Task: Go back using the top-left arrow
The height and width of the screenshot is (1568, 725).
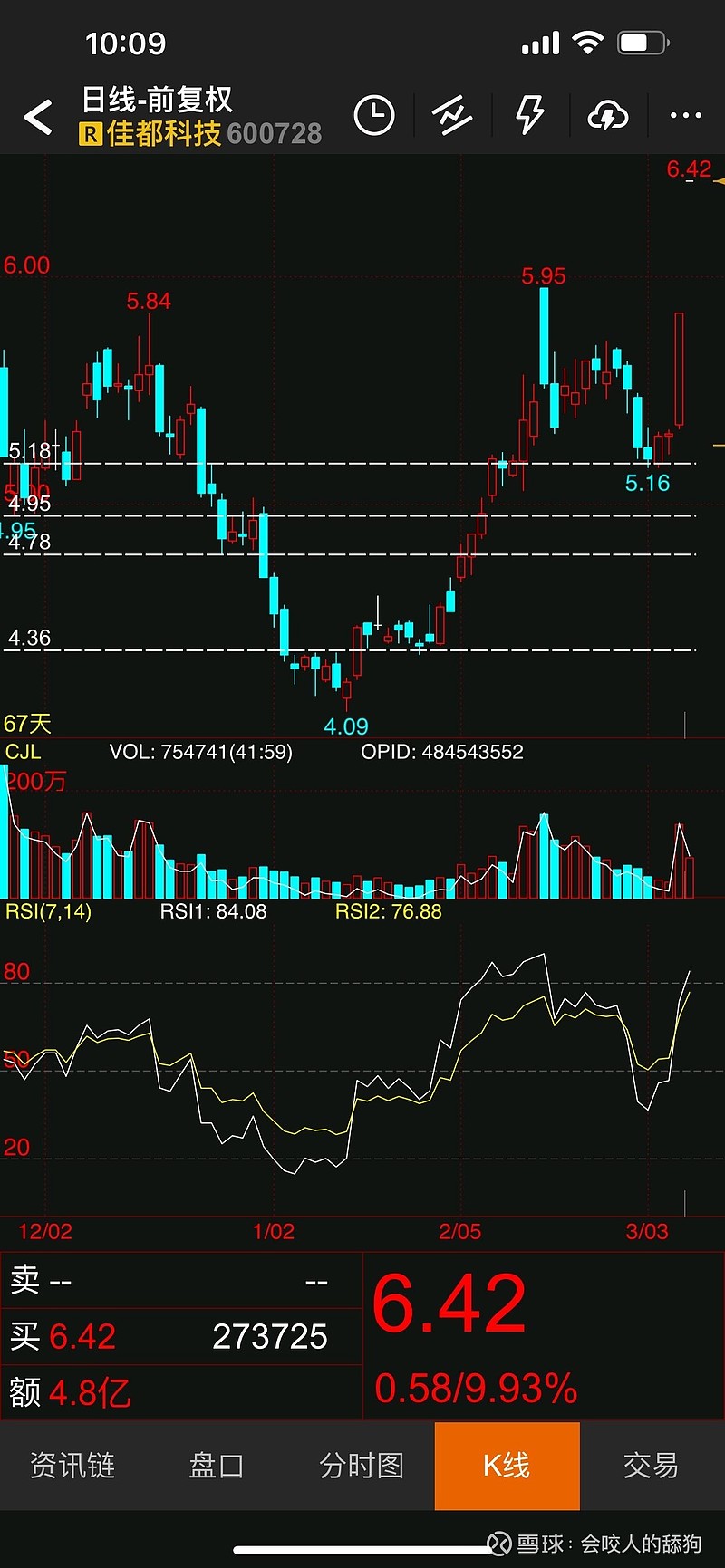Action: (x=38, y=118)
